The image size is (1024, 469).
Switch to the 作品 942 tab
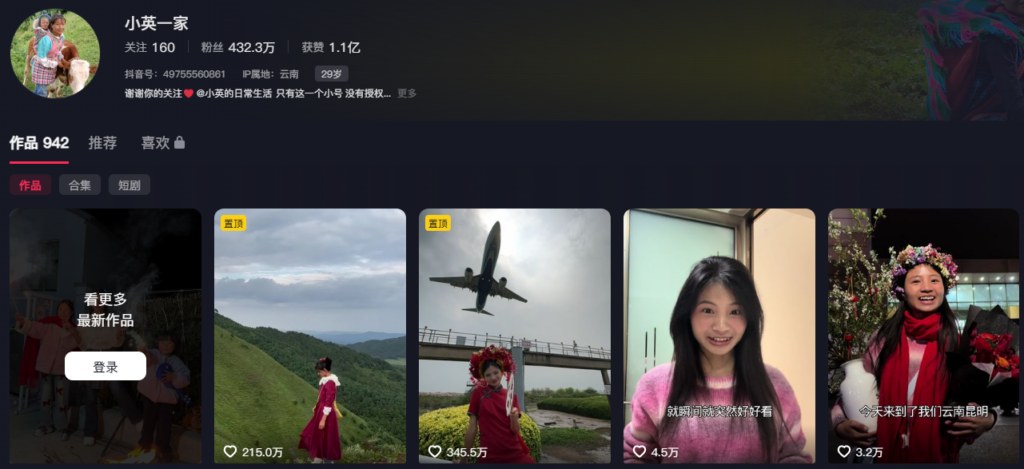(x=39, y=143)
